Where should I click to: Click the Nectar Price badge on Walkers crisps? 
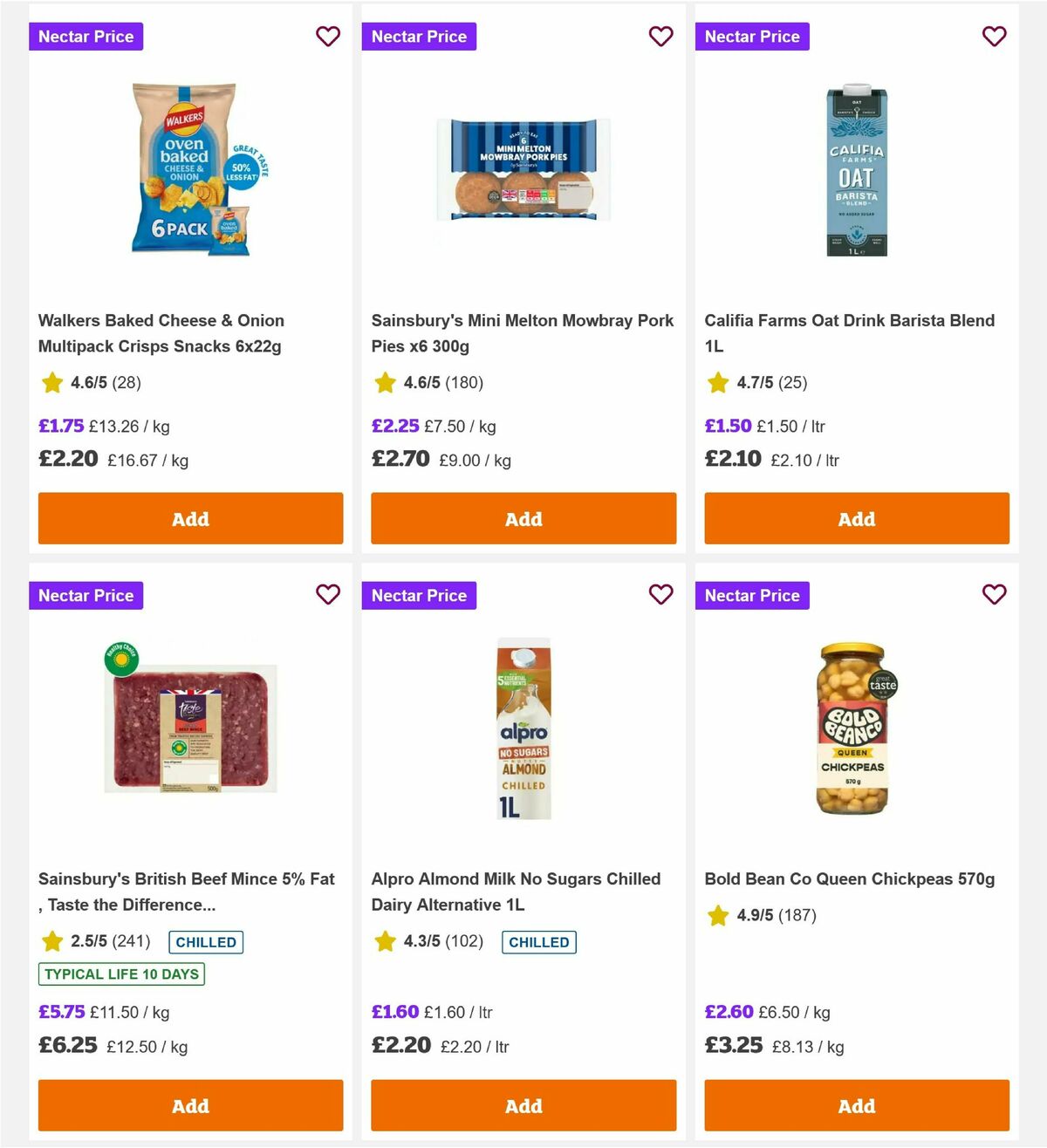pos(86,37)
